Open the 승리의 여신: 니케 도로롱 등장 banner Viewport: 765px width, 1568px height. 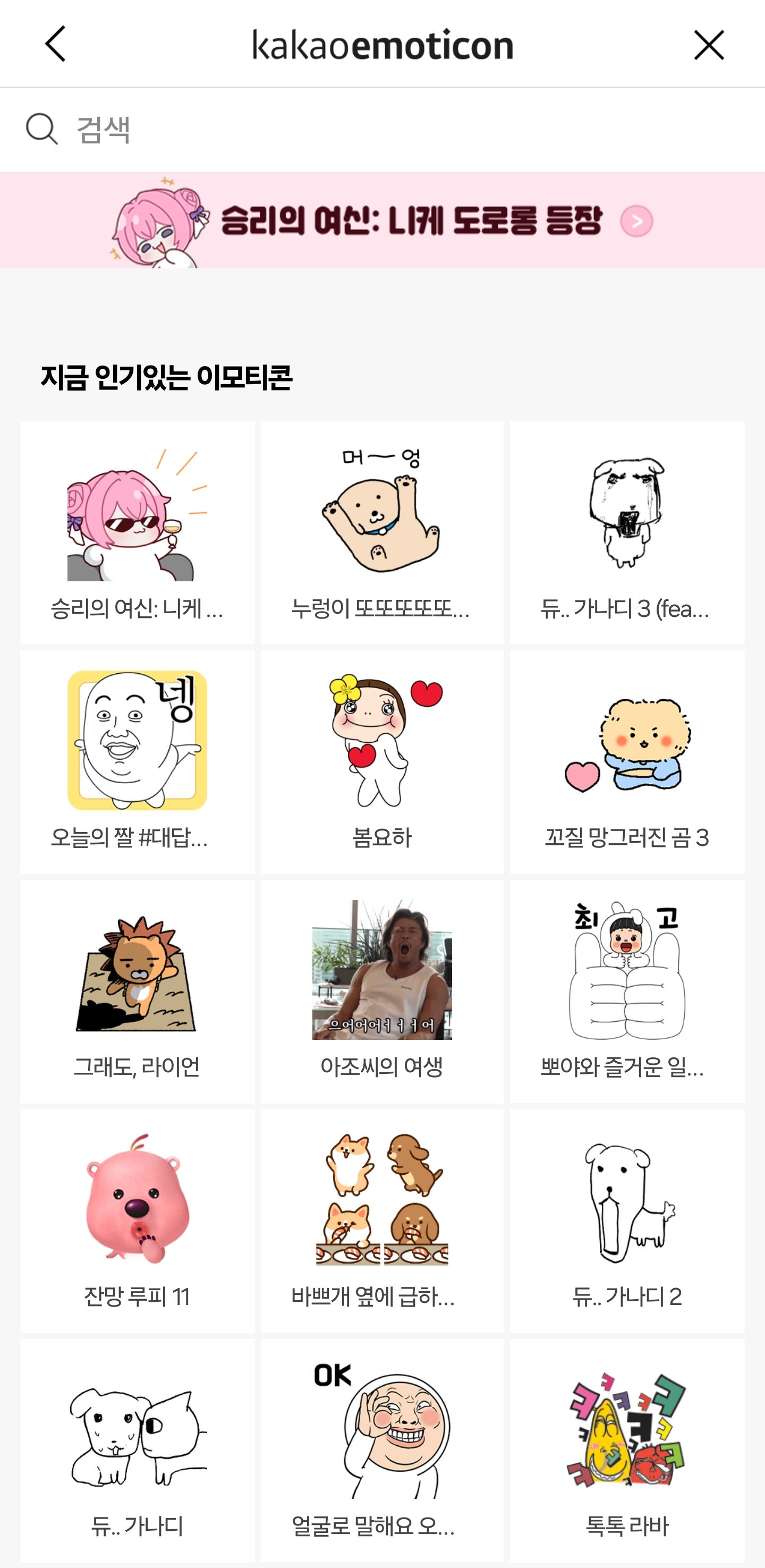coord(382,221)
